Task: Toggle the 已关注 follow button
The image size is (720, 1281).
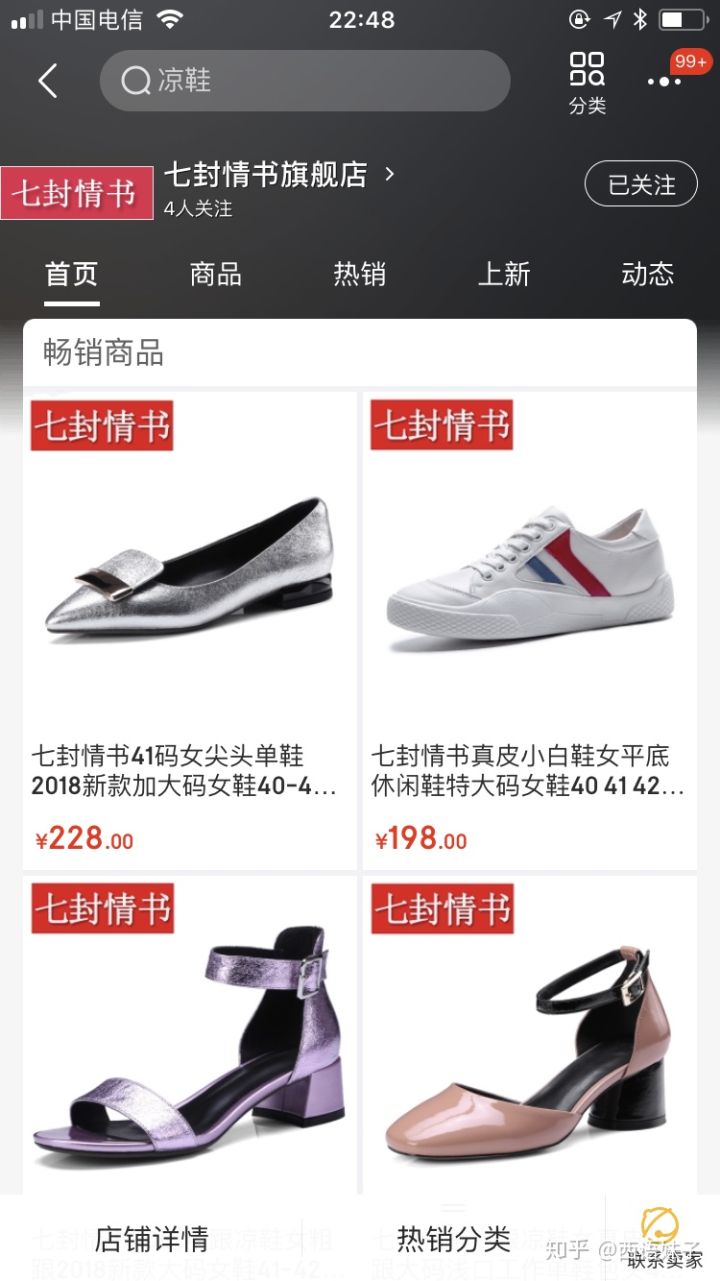Action: pos(641,184)
